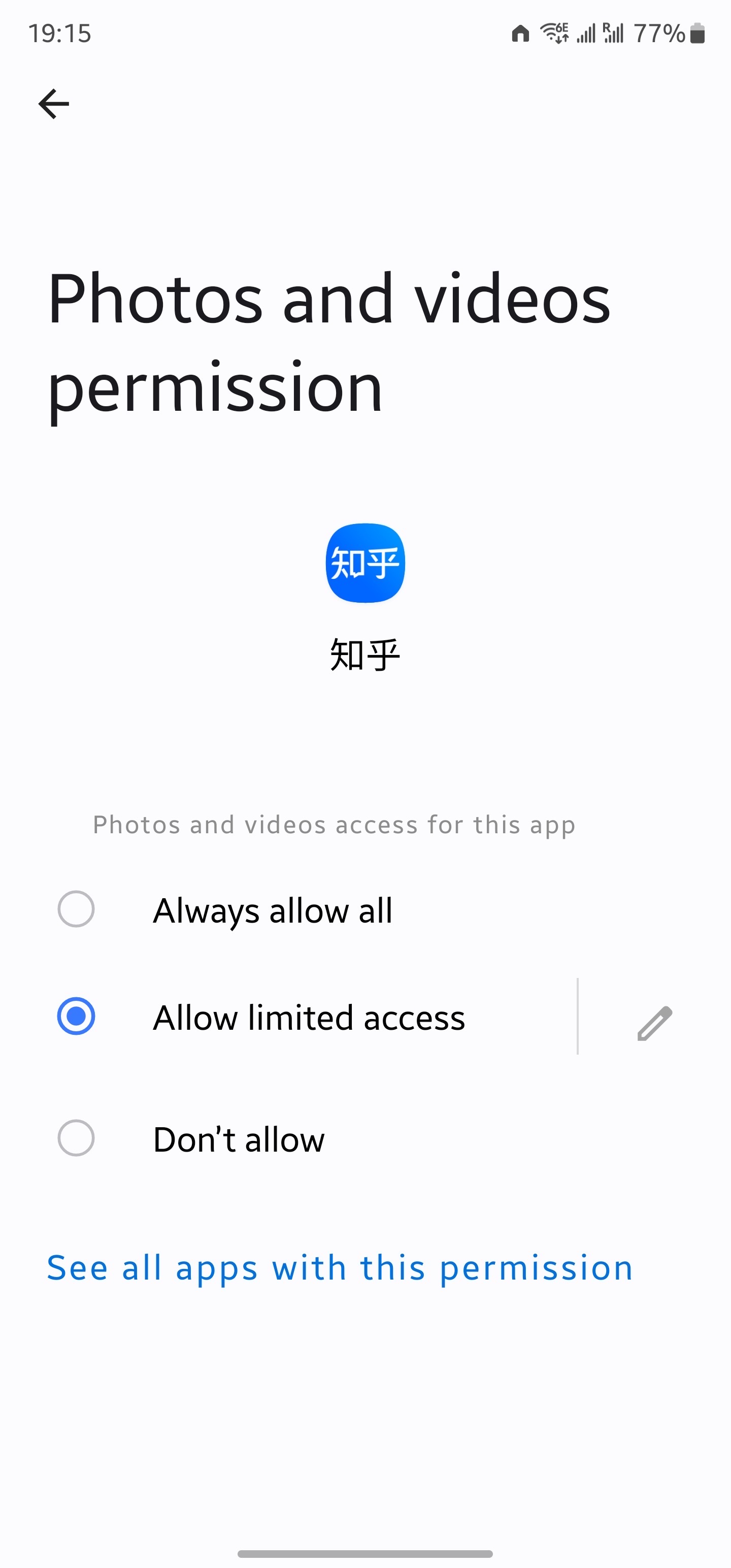
Task: Tap the battery icon showing 77%
Action: point(697,35)
